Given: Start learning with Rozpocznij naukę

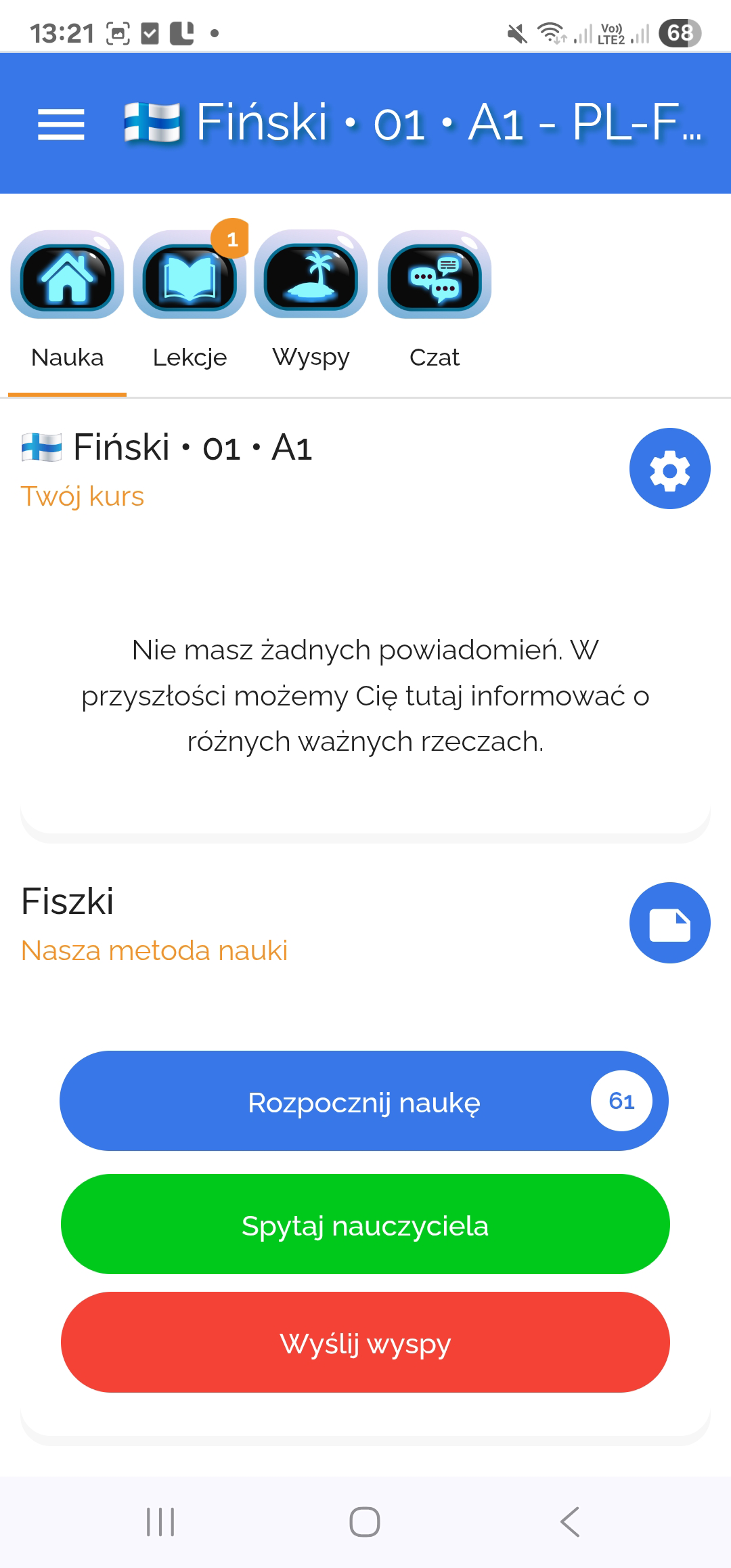Looking at the screenshot, I should tap(364, 1102).
